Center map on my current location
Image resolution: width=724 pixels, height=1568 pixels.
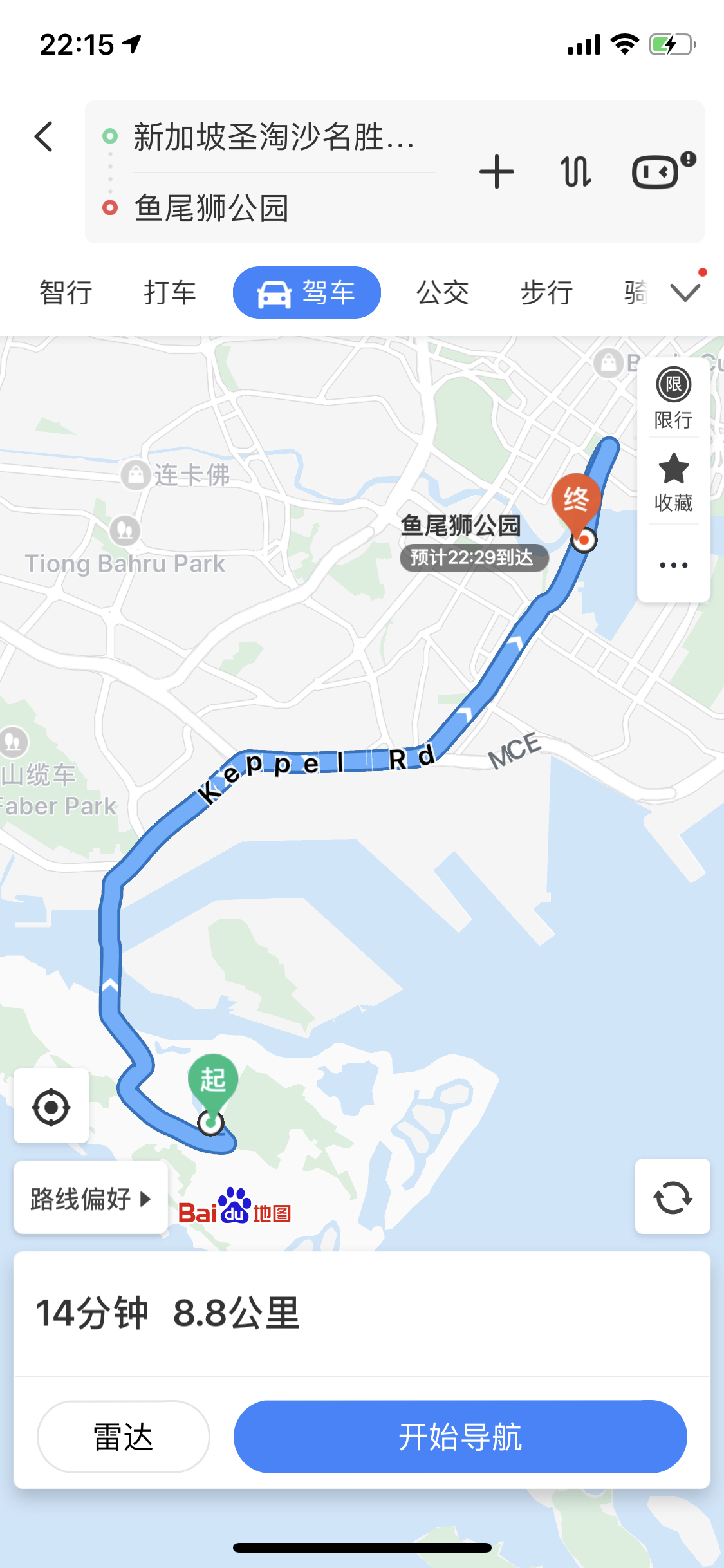coord(51,1107)
